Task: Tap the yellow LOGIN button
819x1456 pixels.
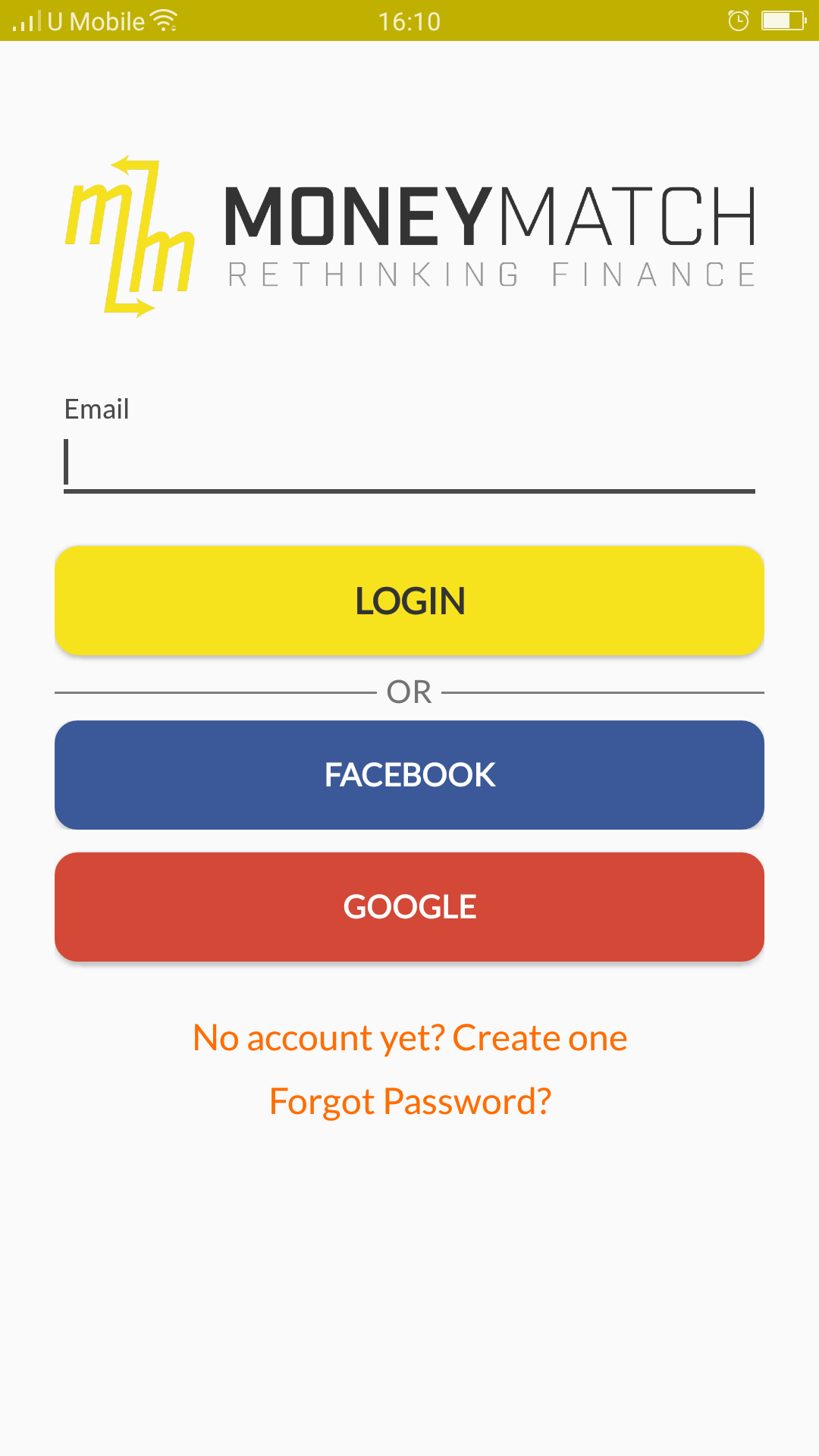Action: [x=409, y=601]
